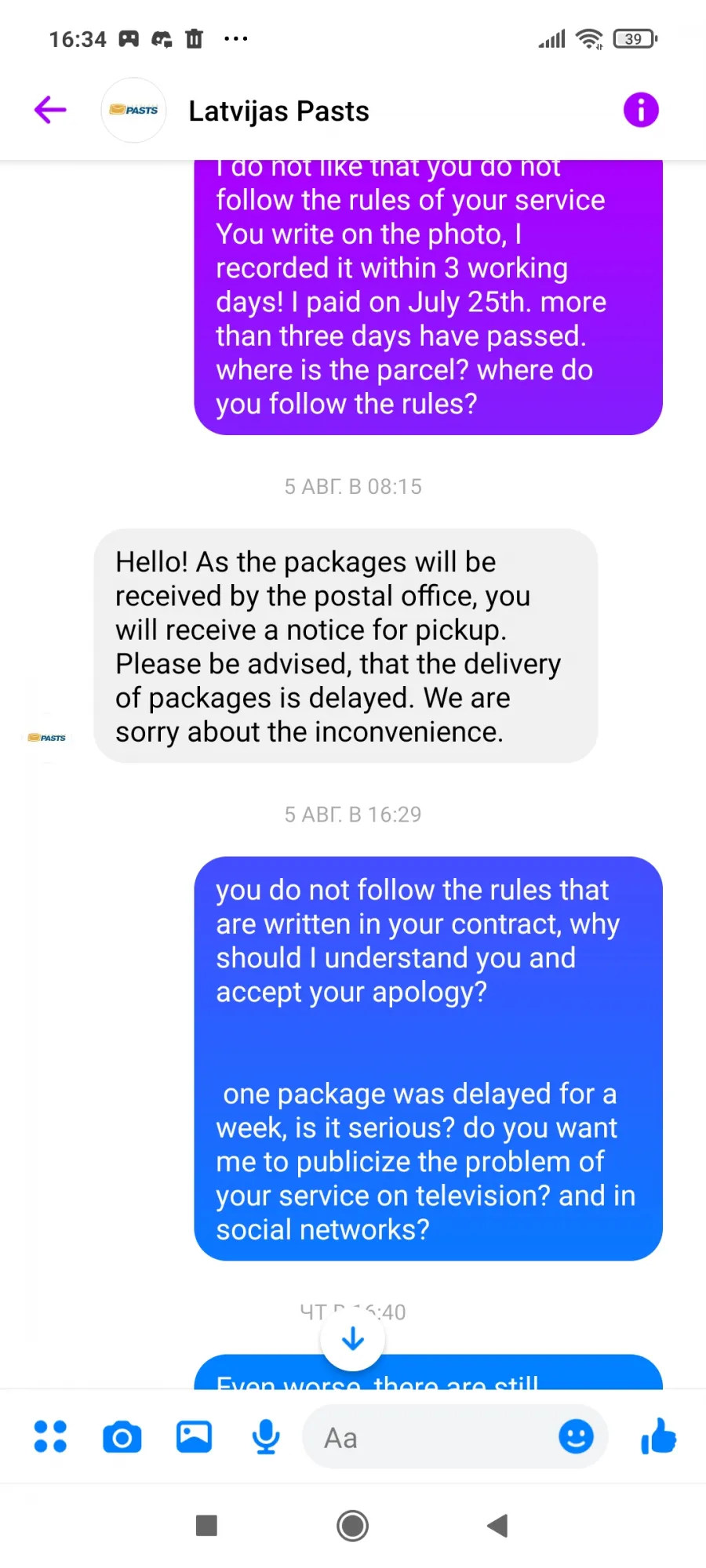Record a voice message with the microphone
The image size is (706, 1568).
266,1436
